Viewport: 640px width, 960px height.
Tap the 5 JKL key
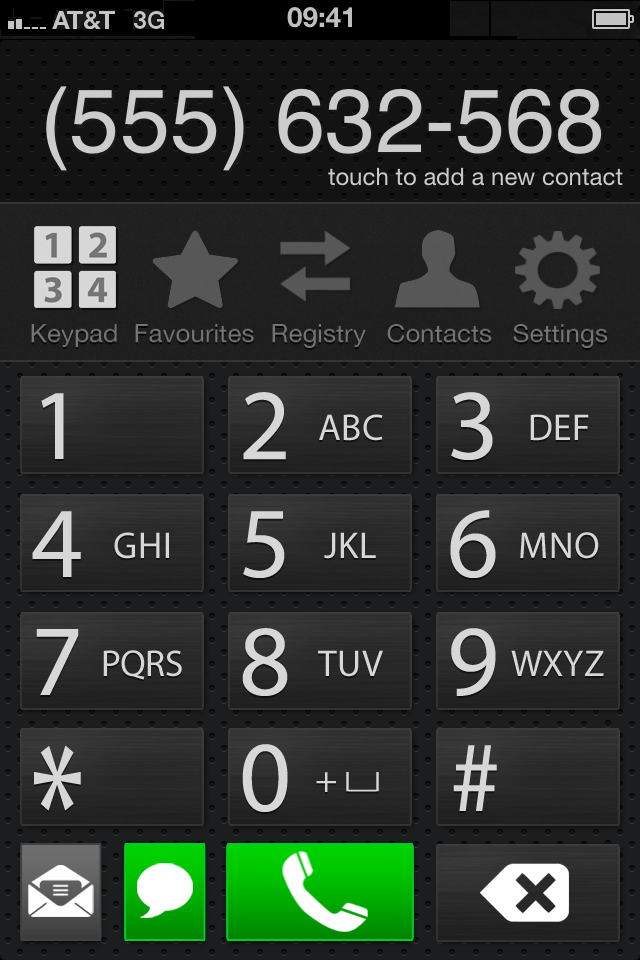pyautogui.click(x=319, y=543)
